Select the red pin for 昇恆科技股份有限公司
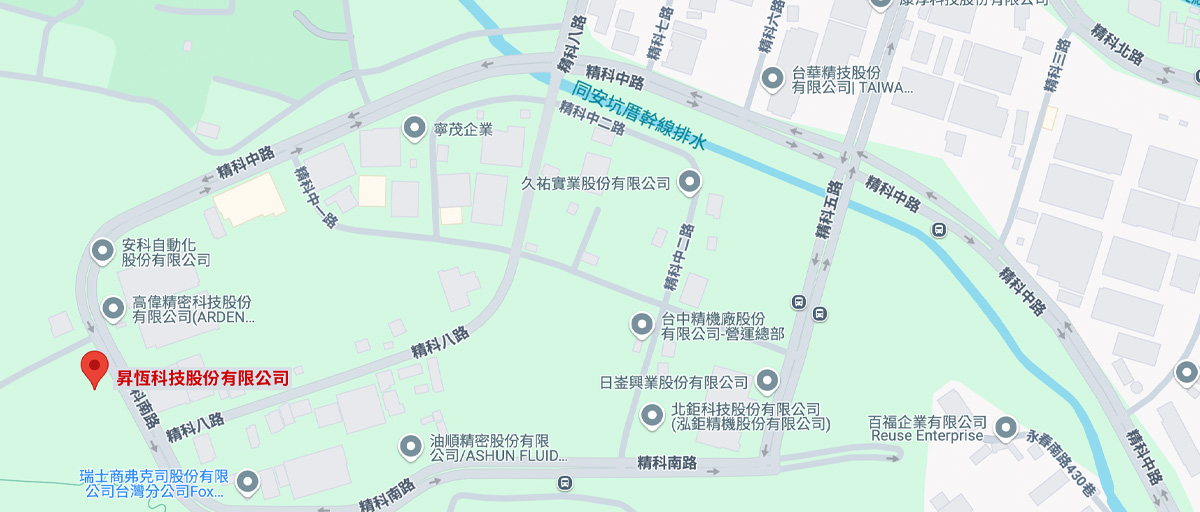1200x512 pixels. (x=95, y=369)
